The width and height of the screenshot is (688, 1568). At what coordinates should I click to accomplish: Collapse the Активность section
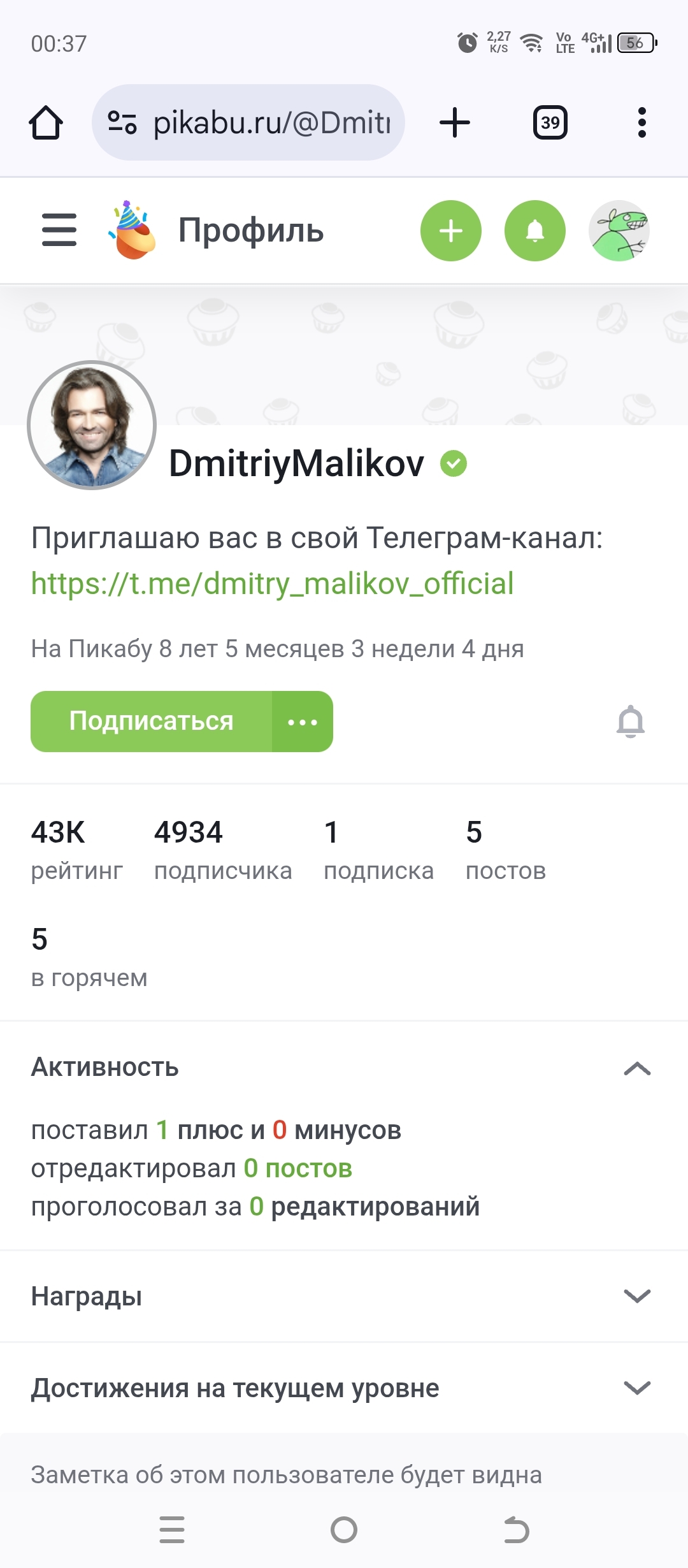point(636,1068)
